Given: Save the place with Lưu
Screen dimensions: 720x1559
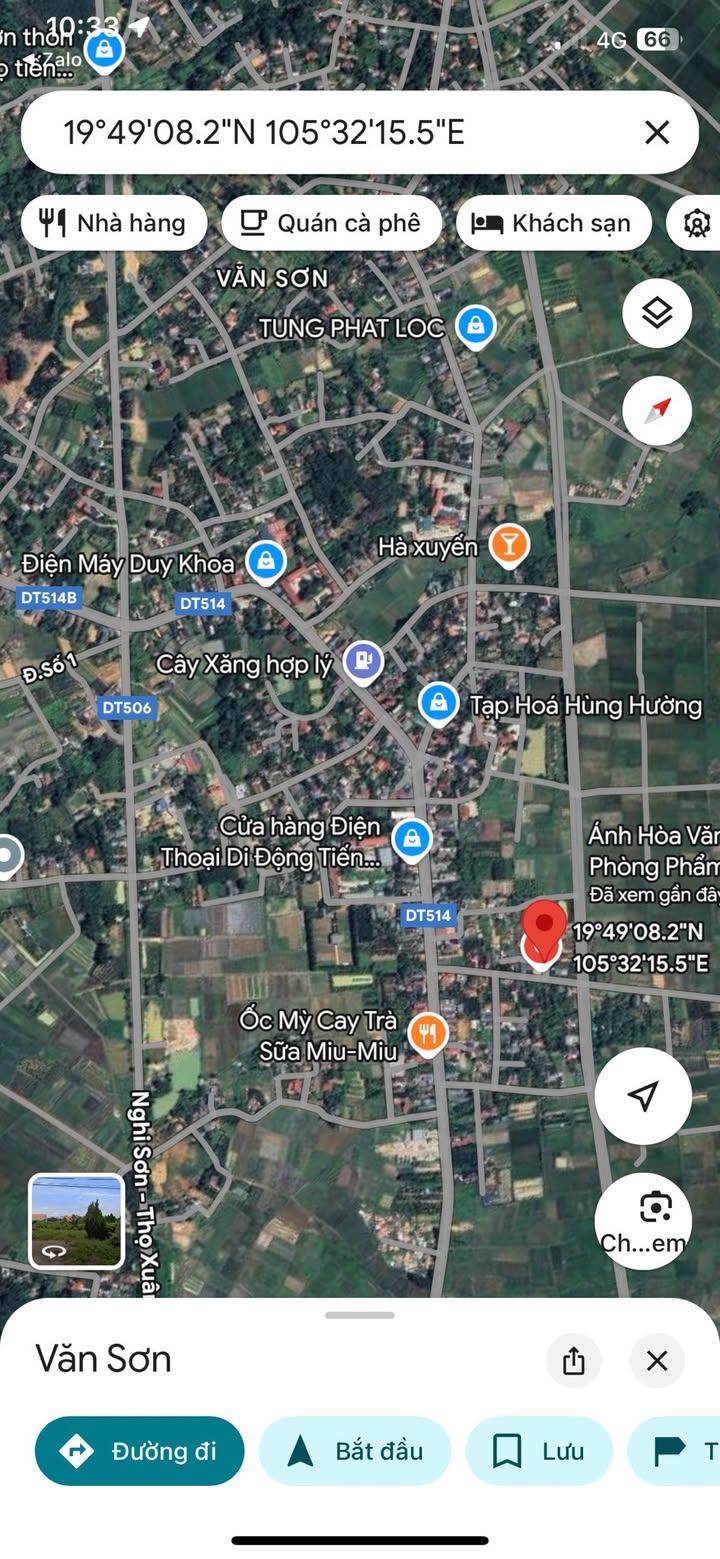Looking at the screenshot, I should [539, 1451].
